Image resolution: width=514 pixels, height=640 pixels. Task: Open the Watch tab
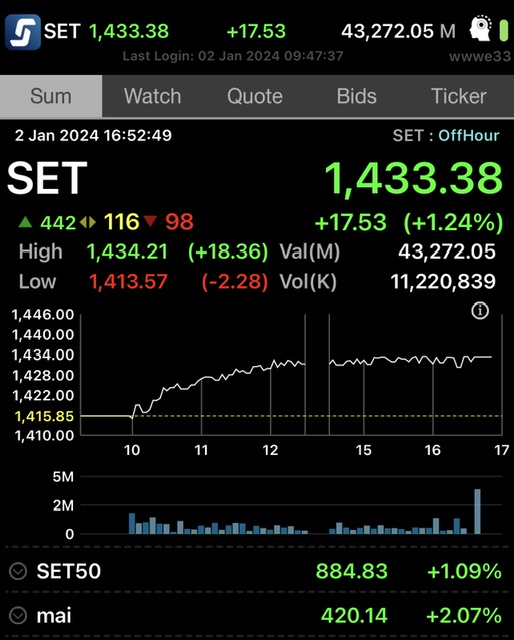(x=153, y=96)
